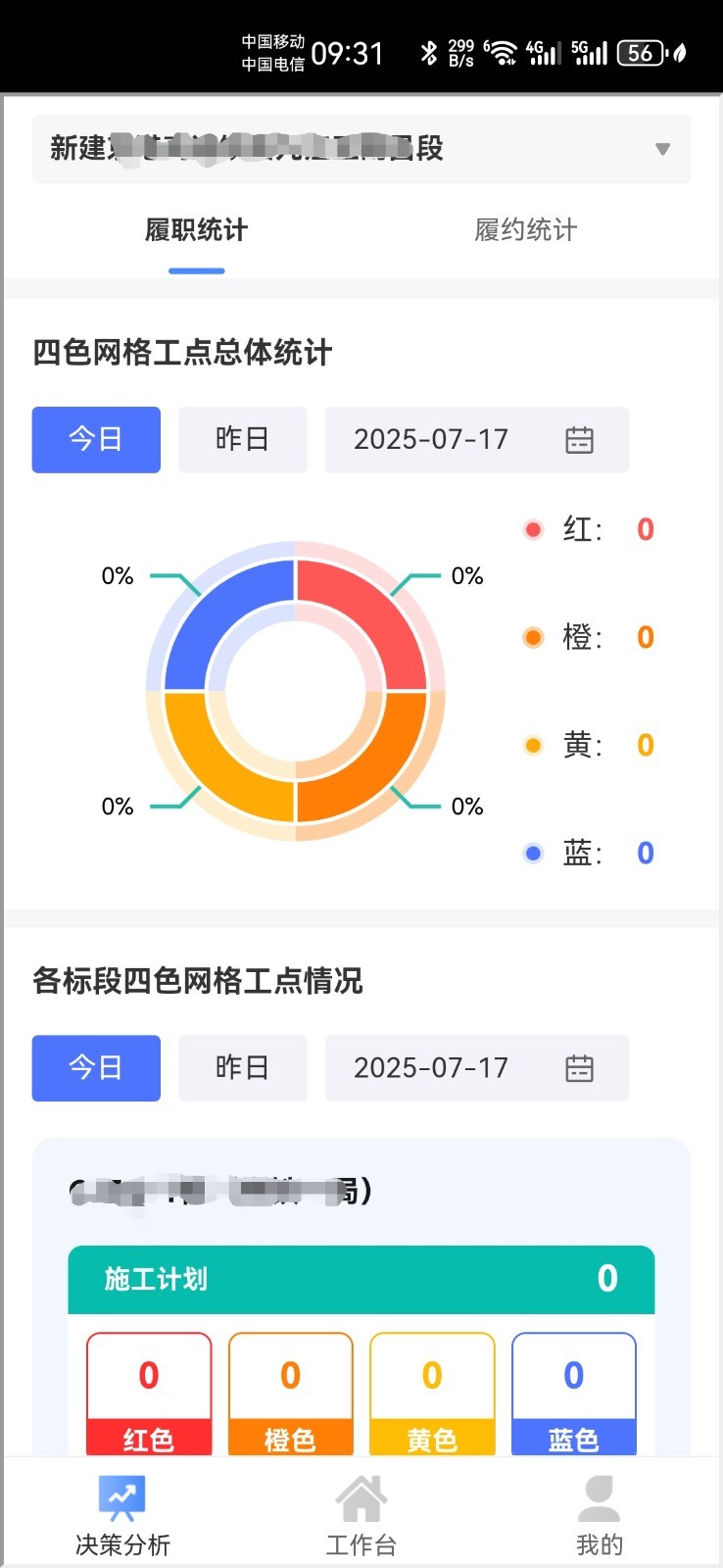
Task: Open date picker under 四色网格工点总体统计
Action: point(476,439)
